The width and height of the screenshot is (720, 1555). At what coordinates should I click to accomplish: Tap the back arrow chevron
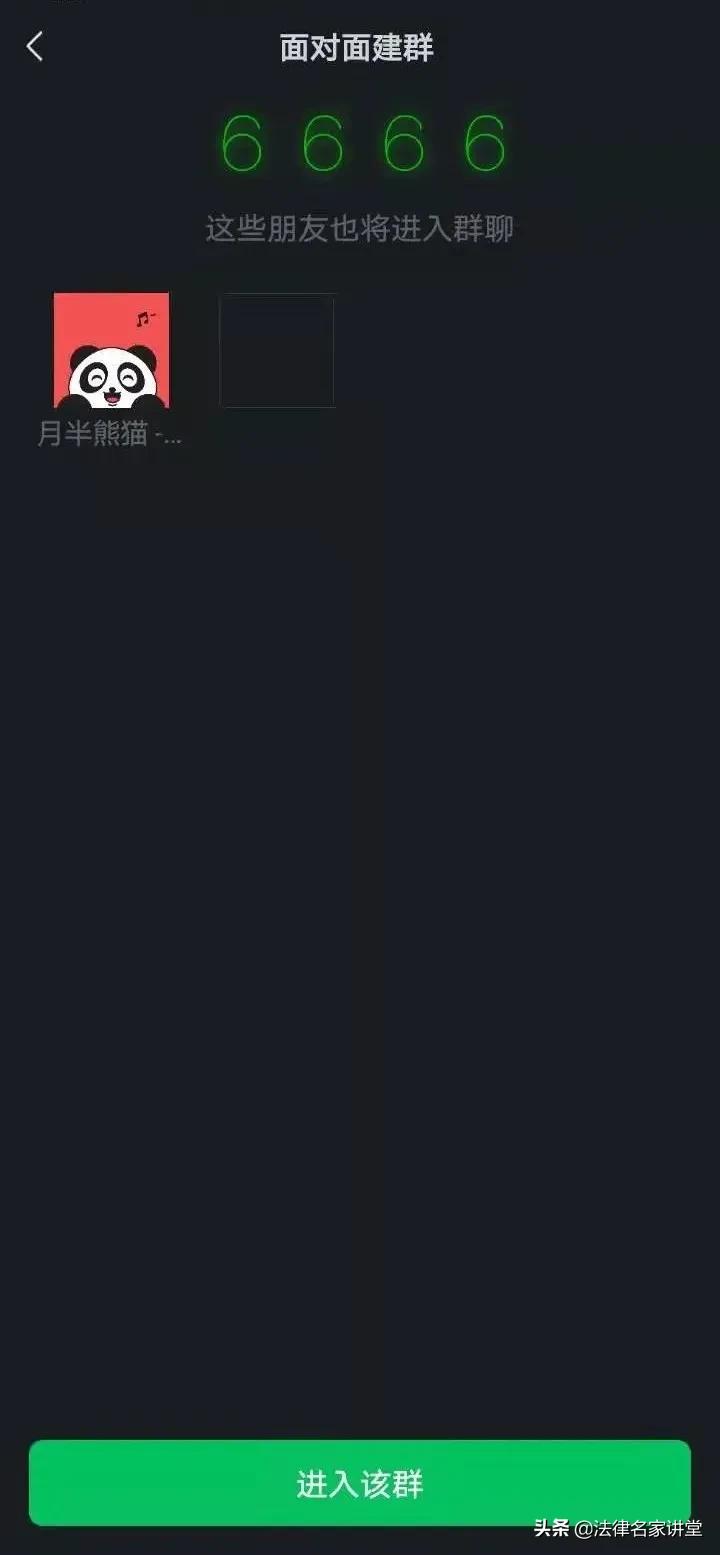click(34, 46)
